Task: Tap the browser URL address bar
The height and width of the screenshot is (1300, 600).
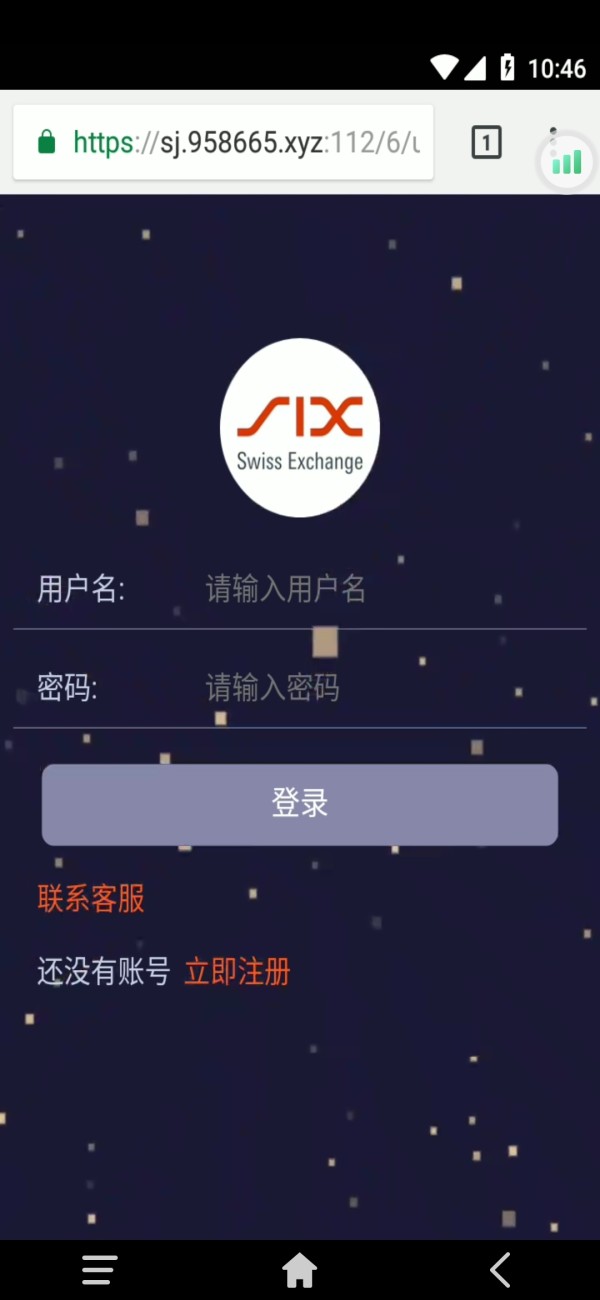Action: tap(223, 142)
